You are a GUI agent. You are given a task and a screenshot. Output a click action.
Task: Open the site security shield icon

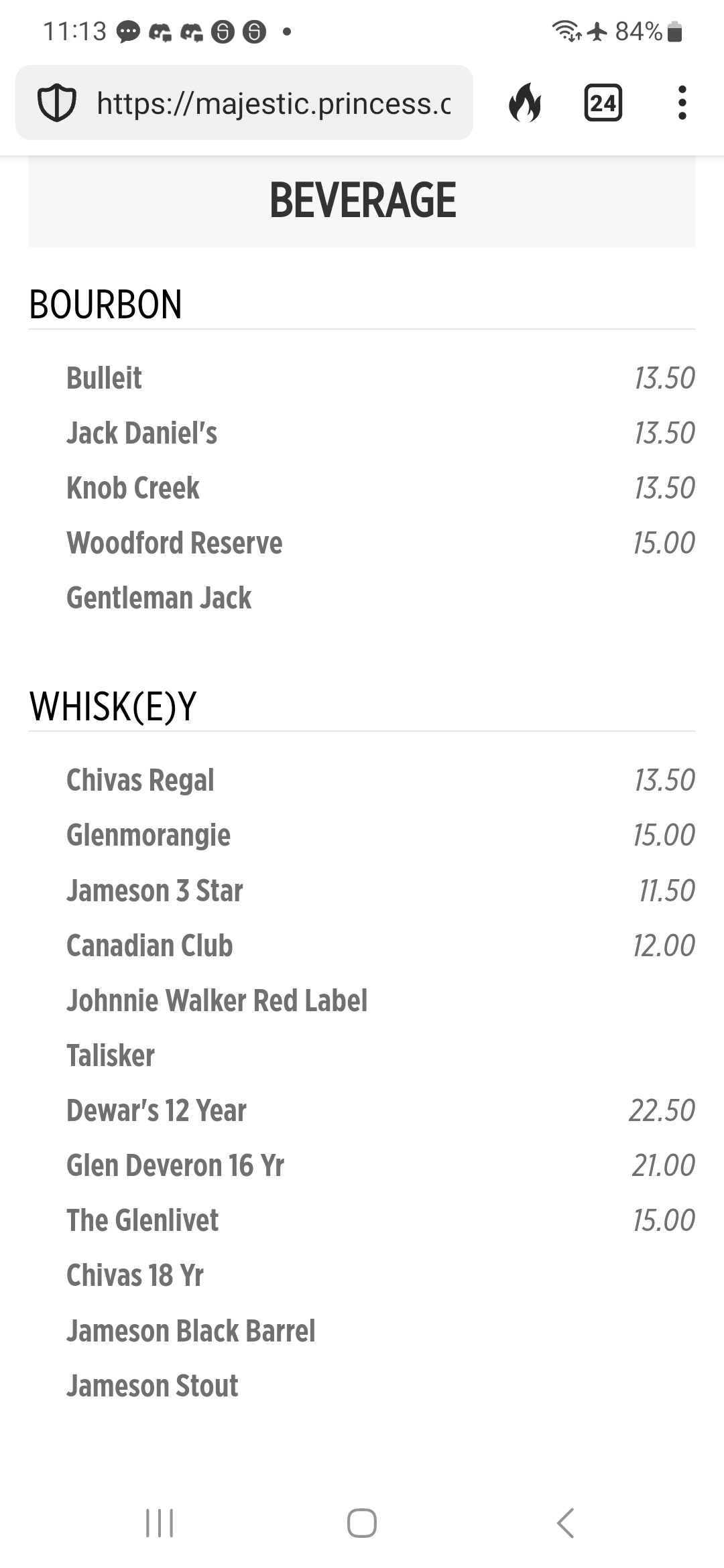tap(56, 103)
